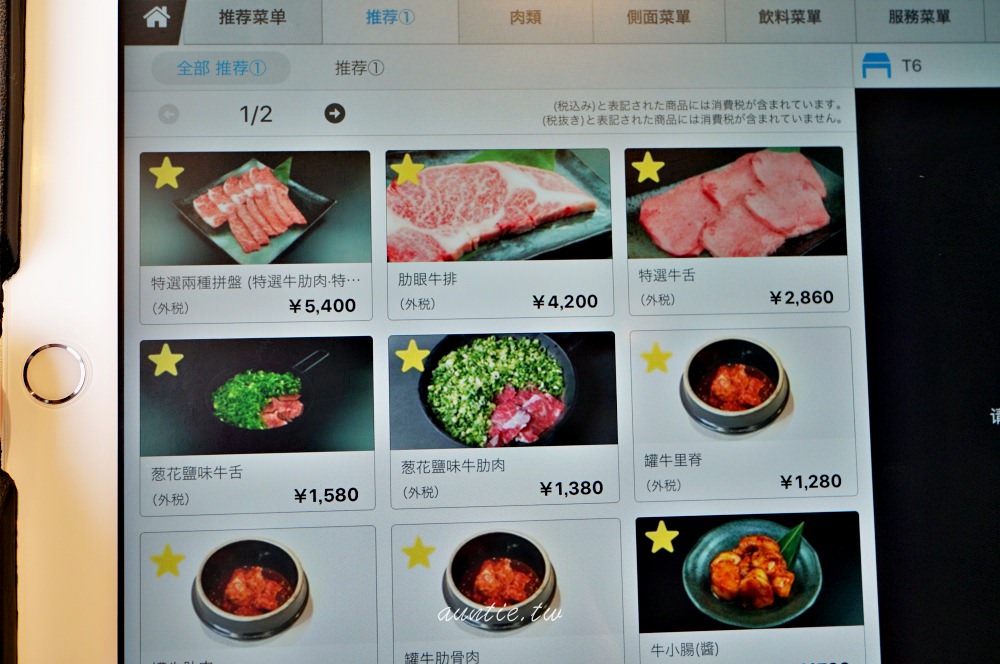Select the 全部 推荐① filter chip
Screen dimensions: 1000x664
point(221,68)
